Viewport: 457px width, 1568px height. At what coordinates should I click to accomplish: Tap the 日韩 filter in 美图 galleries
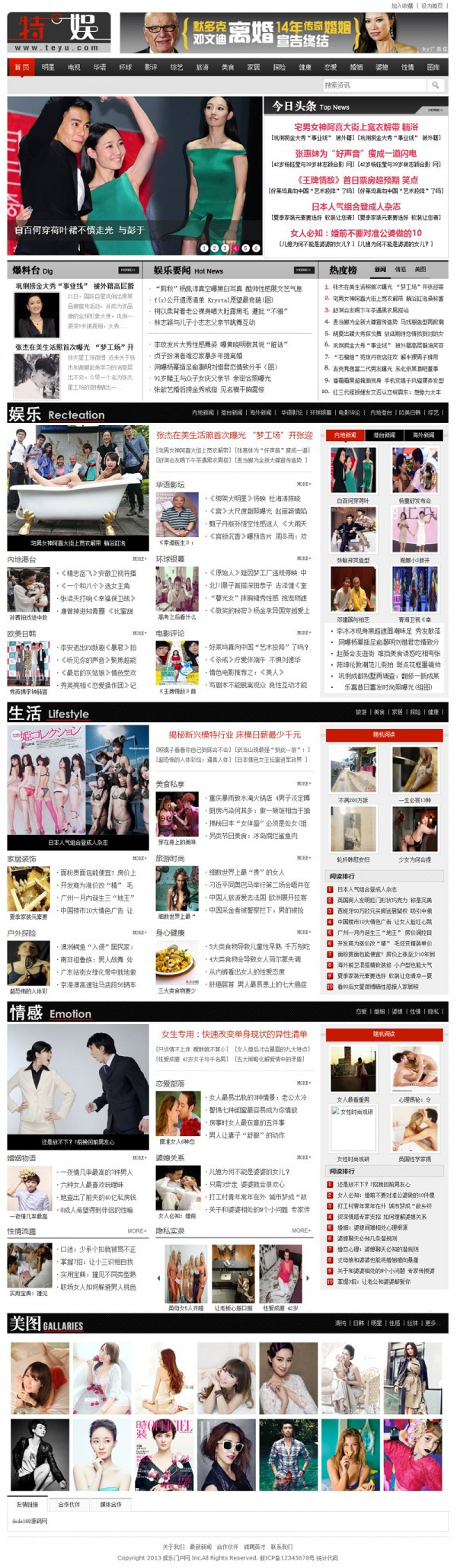(358, 1323)
